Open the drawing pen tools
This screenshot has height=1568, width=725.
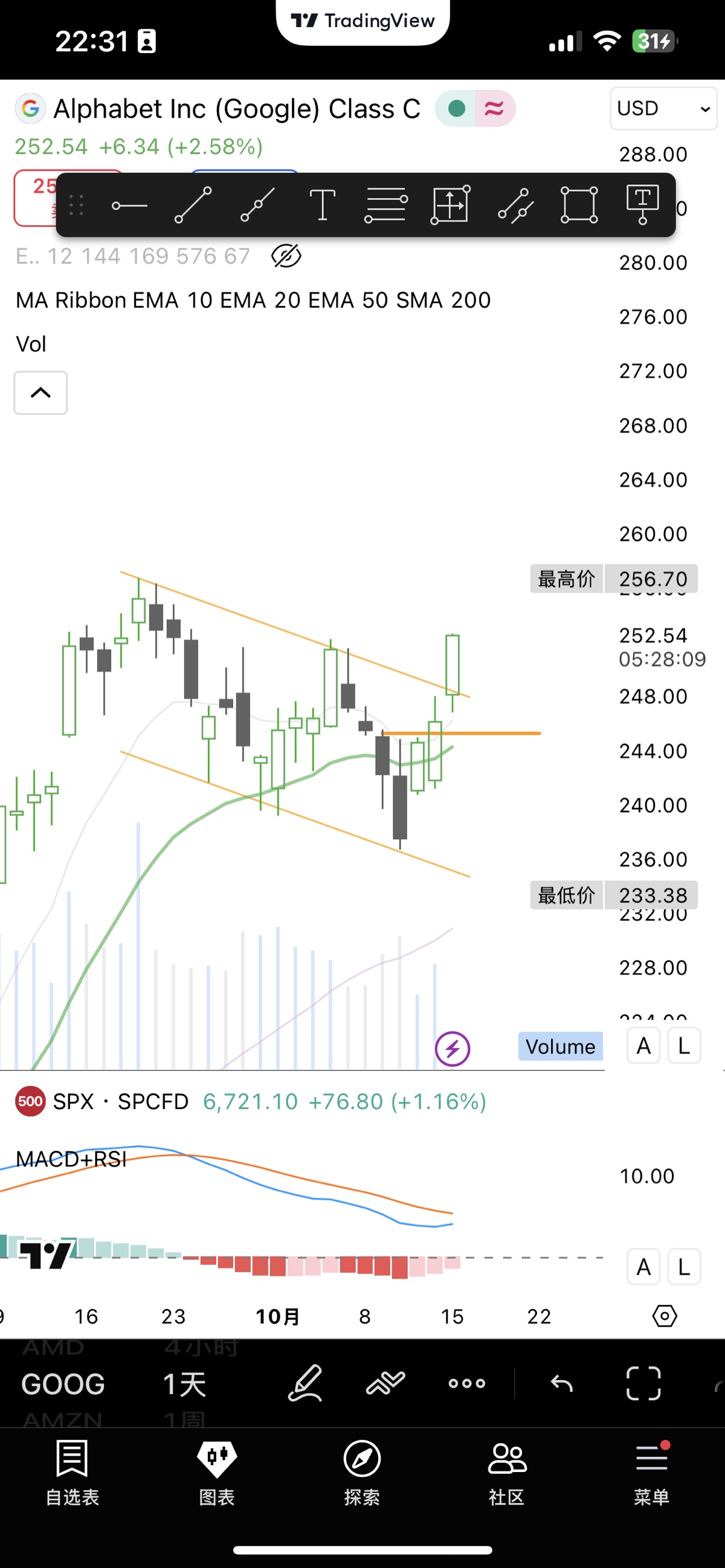tap(304, 1383)
